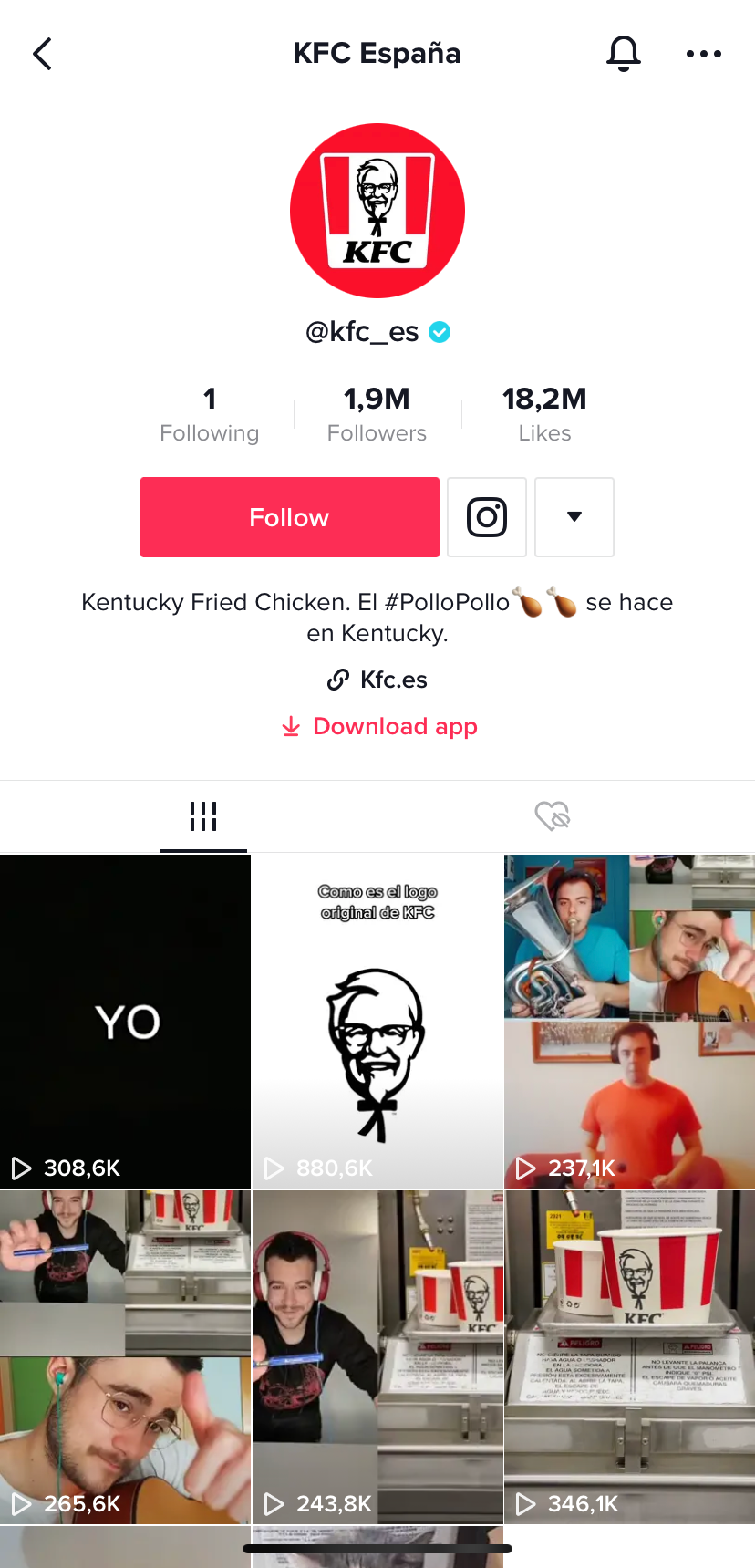Click the download arrow icon
Image resolution: width=755 pixels, height=1568 pixels.
pyautogui.click(x=290, y=727)
